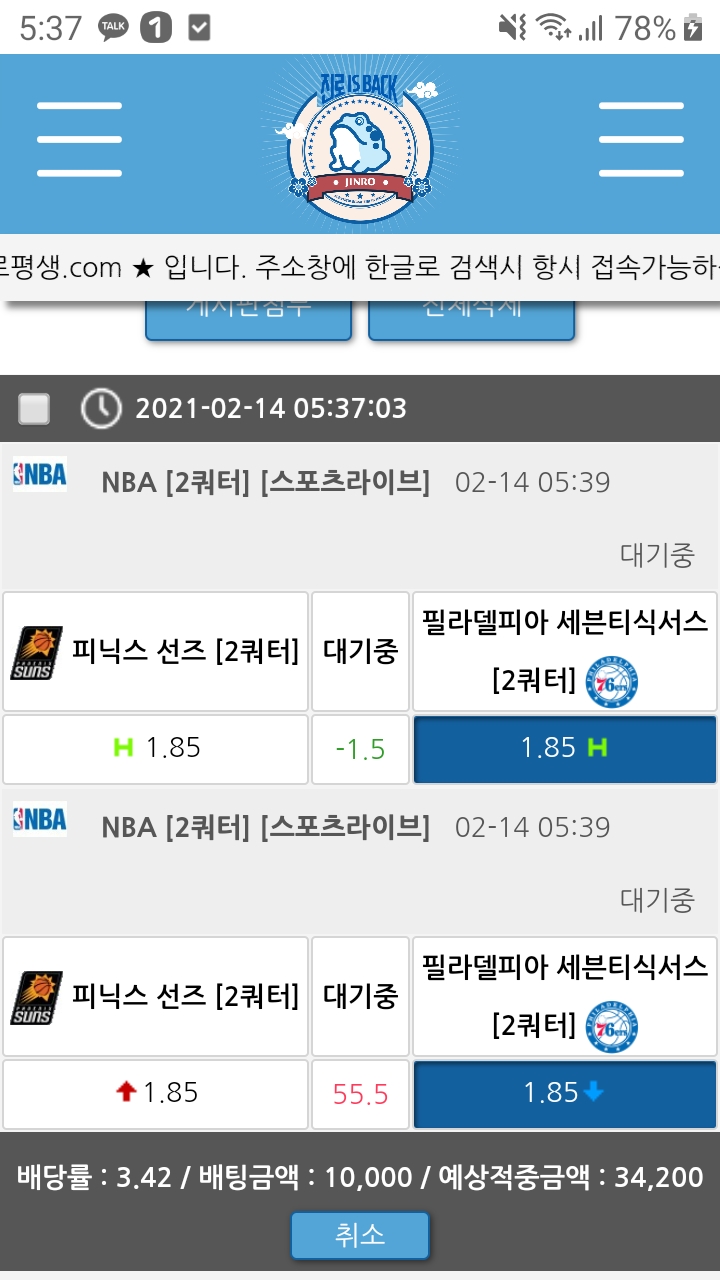720x1280 pixels.
Task: Open the left hamburger menu
Action: [x=79, y=141]
